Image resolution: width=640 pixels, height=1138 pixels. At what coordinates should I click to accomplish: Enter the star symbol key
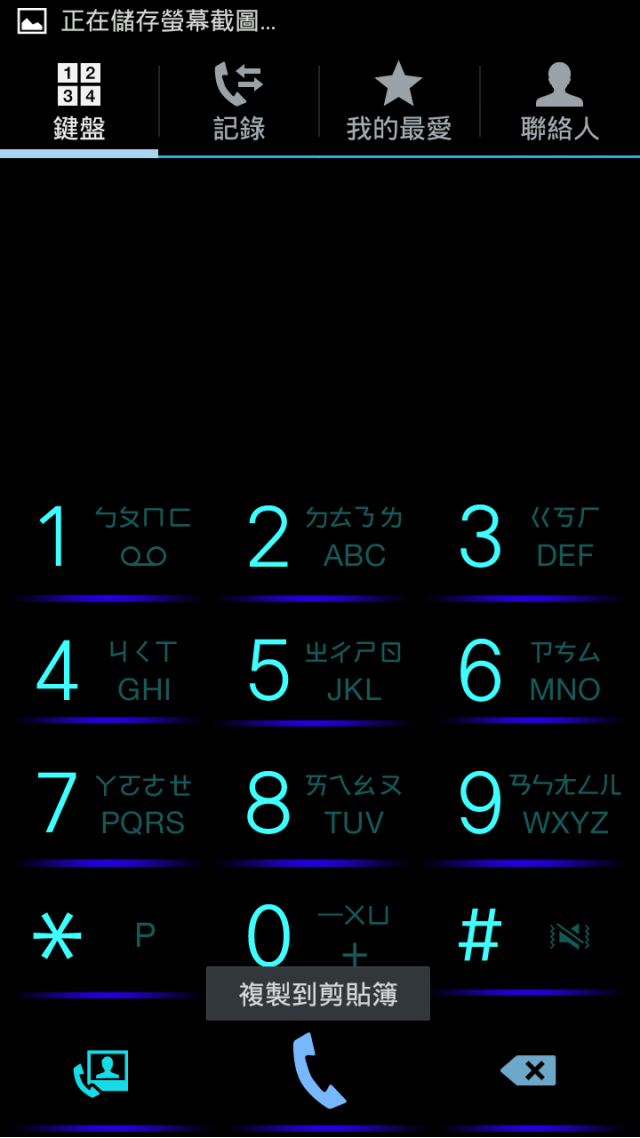pos(107,938)
